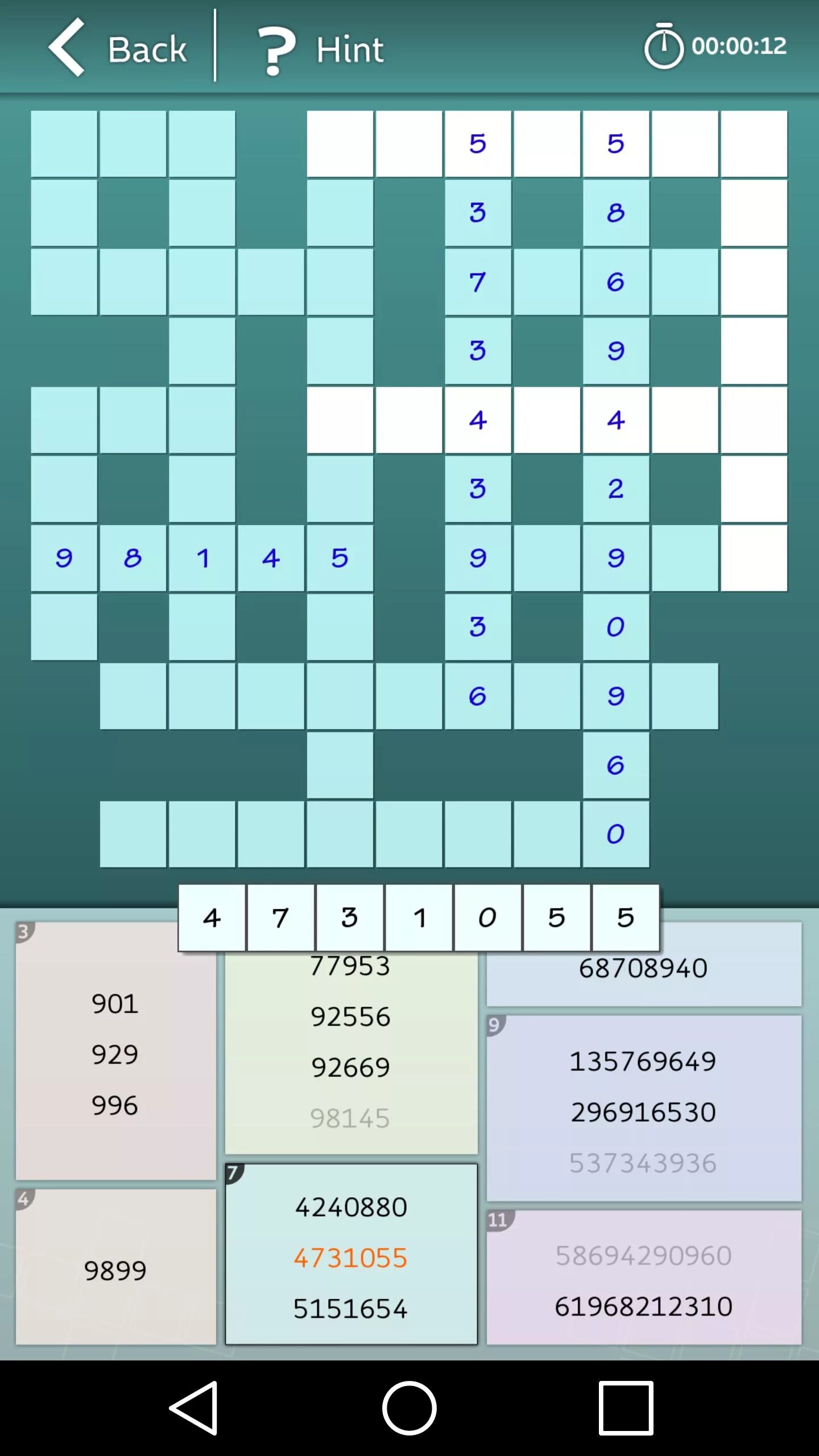The image size is (819, 1456).
Task: Select number 92669
Action: [x=350, y=1068]
